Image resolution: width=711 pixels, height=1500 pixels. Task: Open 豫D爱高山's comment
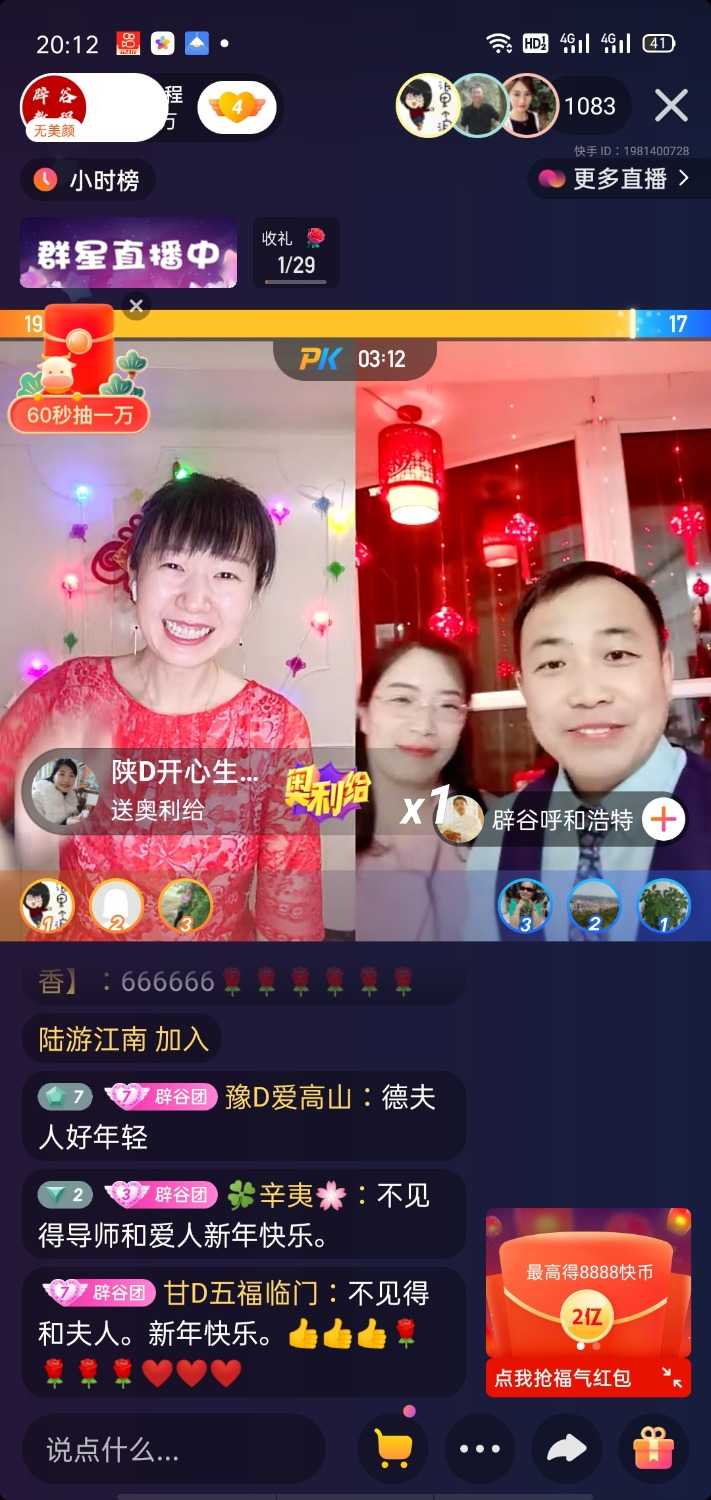point(243,1115)
